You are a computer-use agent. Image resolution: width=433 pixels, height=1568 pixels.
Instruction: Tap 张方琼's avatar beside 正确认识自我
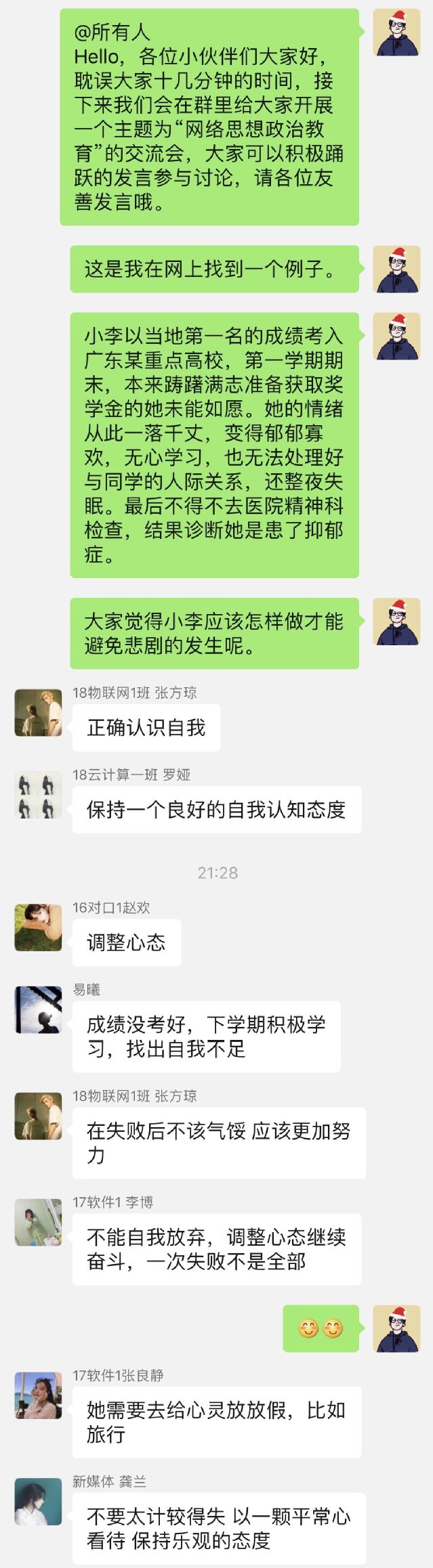38,712
